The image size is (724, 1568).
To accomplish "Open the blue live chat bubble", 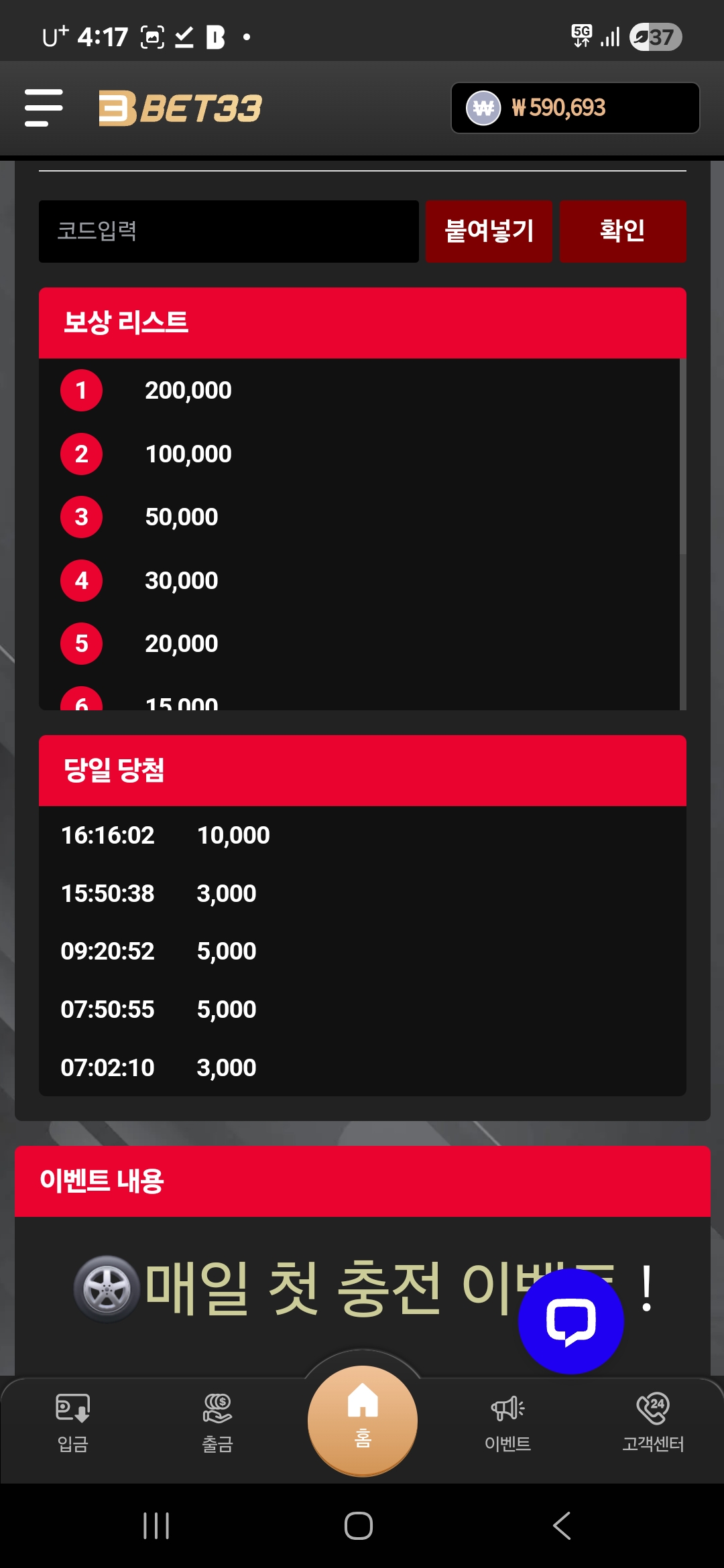I will pos(571,1321).
